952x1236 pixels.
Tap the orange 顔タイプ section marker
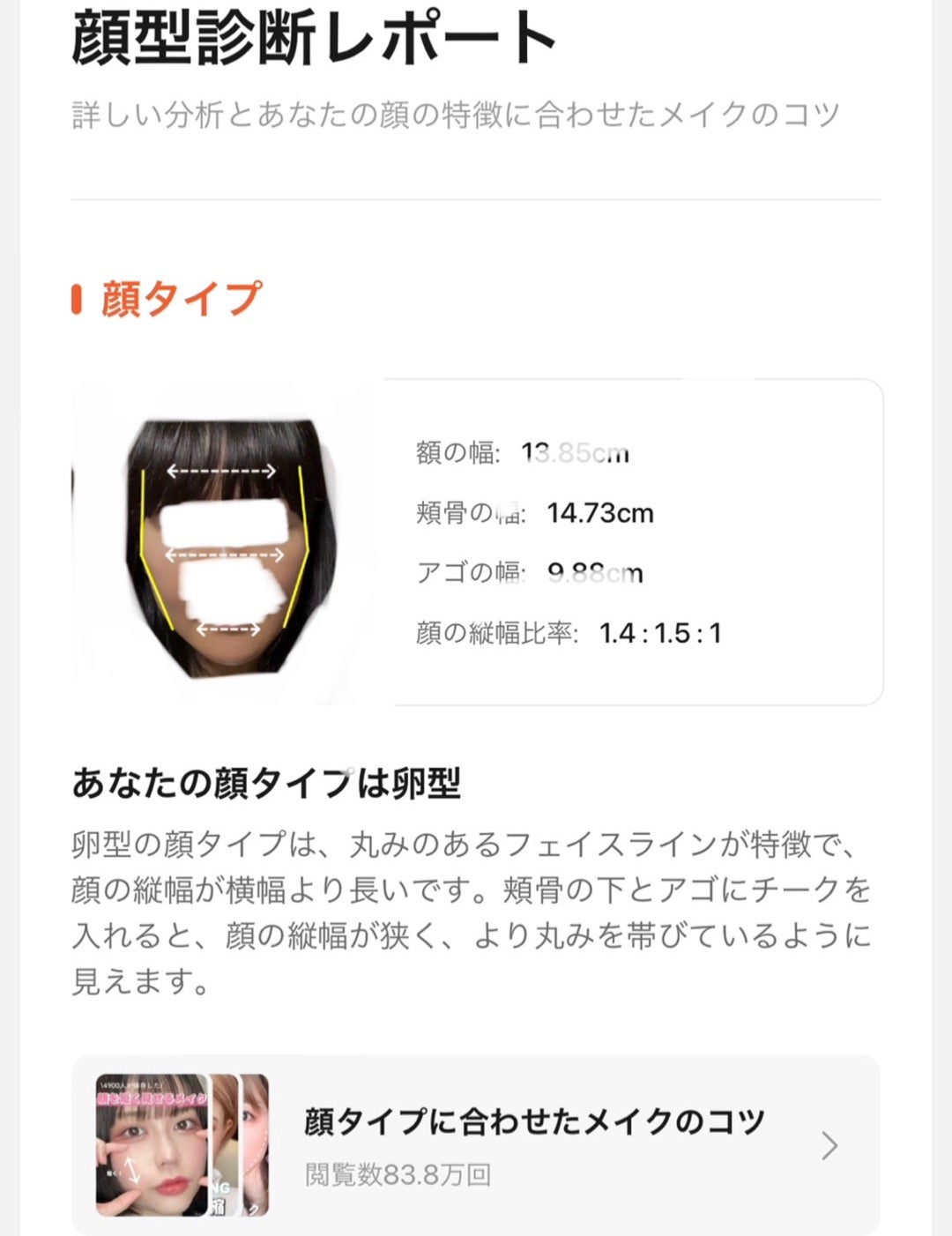[78, 298]
